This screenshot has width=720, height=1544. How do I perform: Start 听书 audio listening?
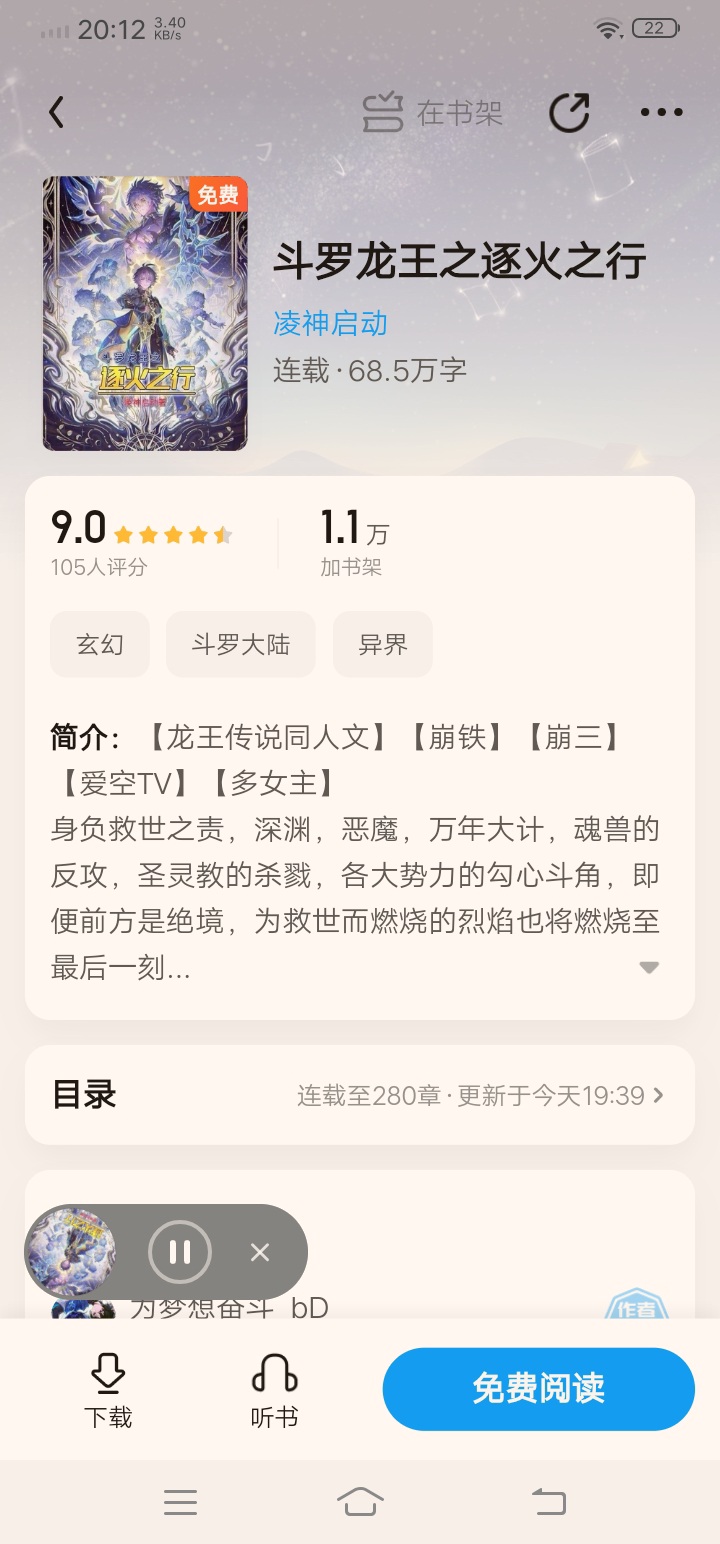pyautogui.click(x=274, y=1390)
